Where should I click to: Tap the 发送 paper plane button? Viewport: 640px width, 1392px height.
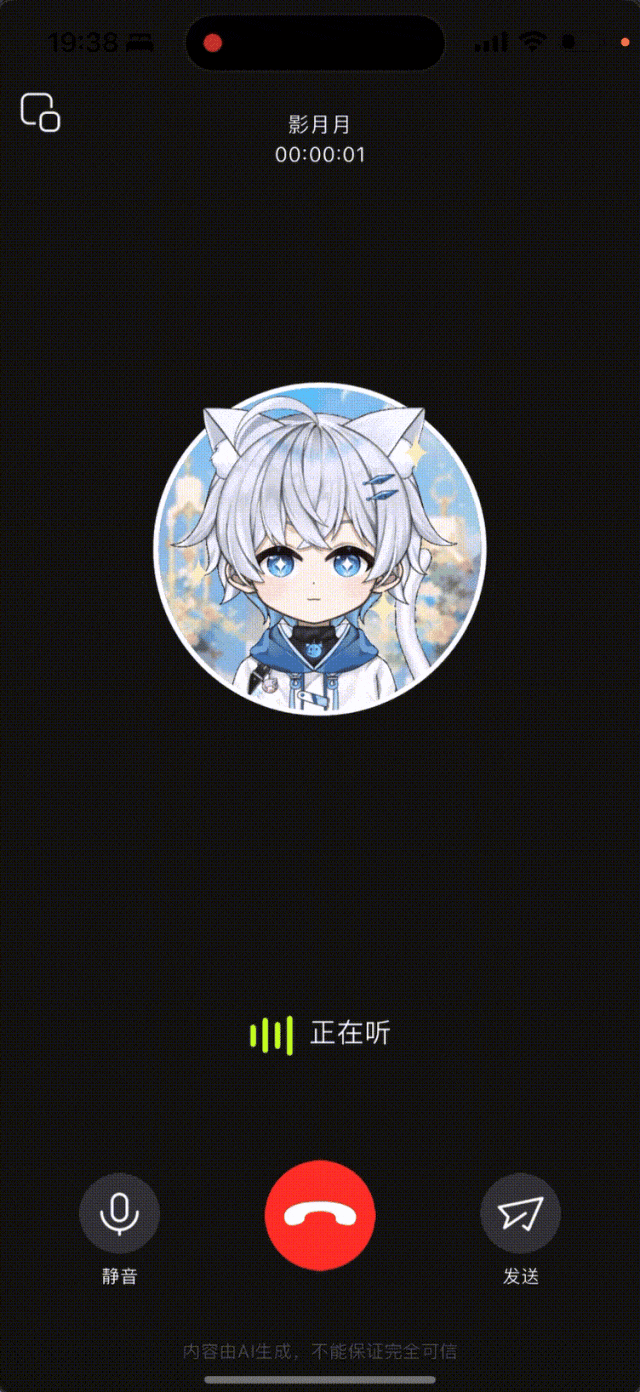(x=520, y=1213)
